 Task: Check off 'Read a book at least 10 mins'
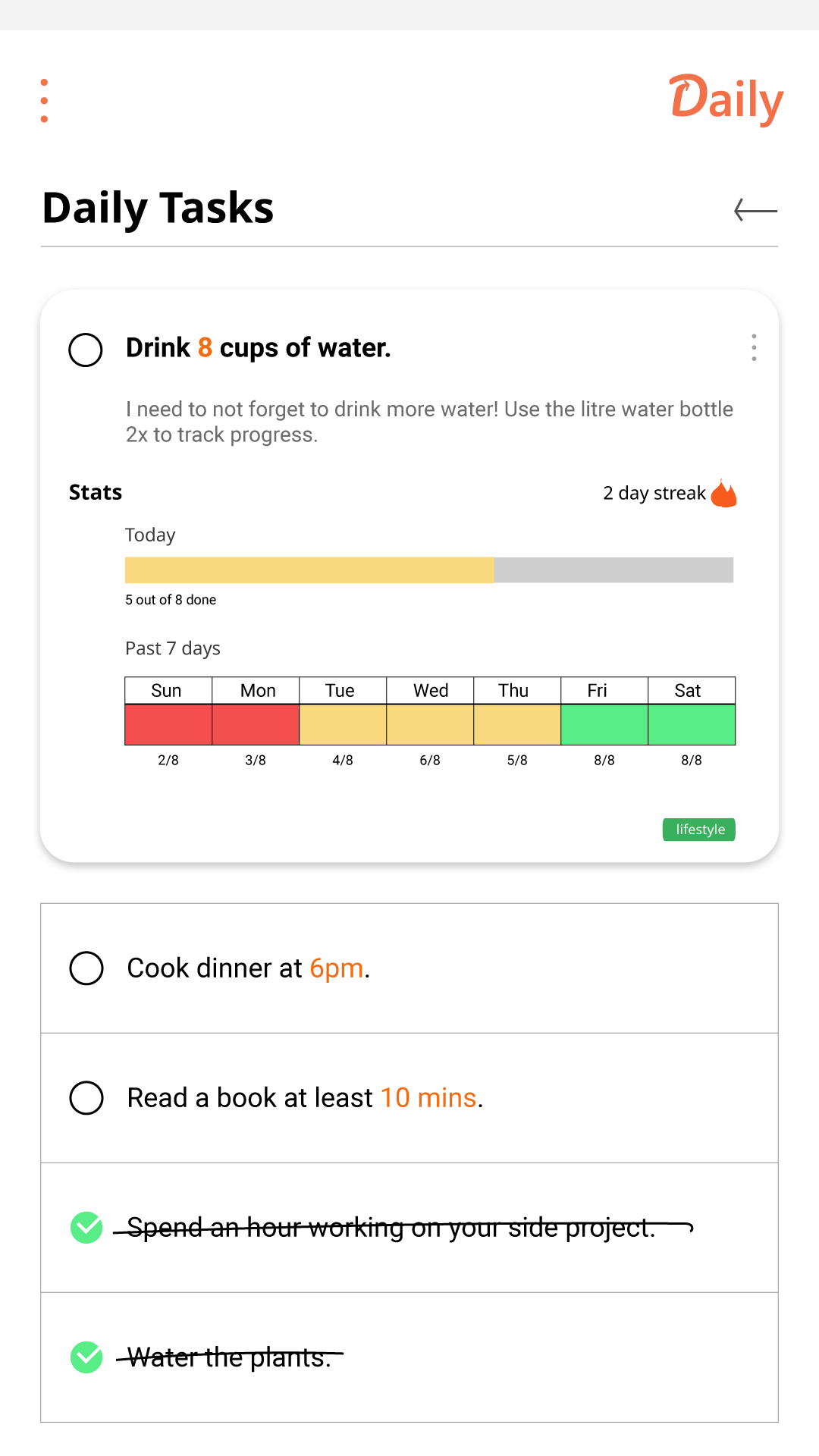click(x=86, y=1098)
